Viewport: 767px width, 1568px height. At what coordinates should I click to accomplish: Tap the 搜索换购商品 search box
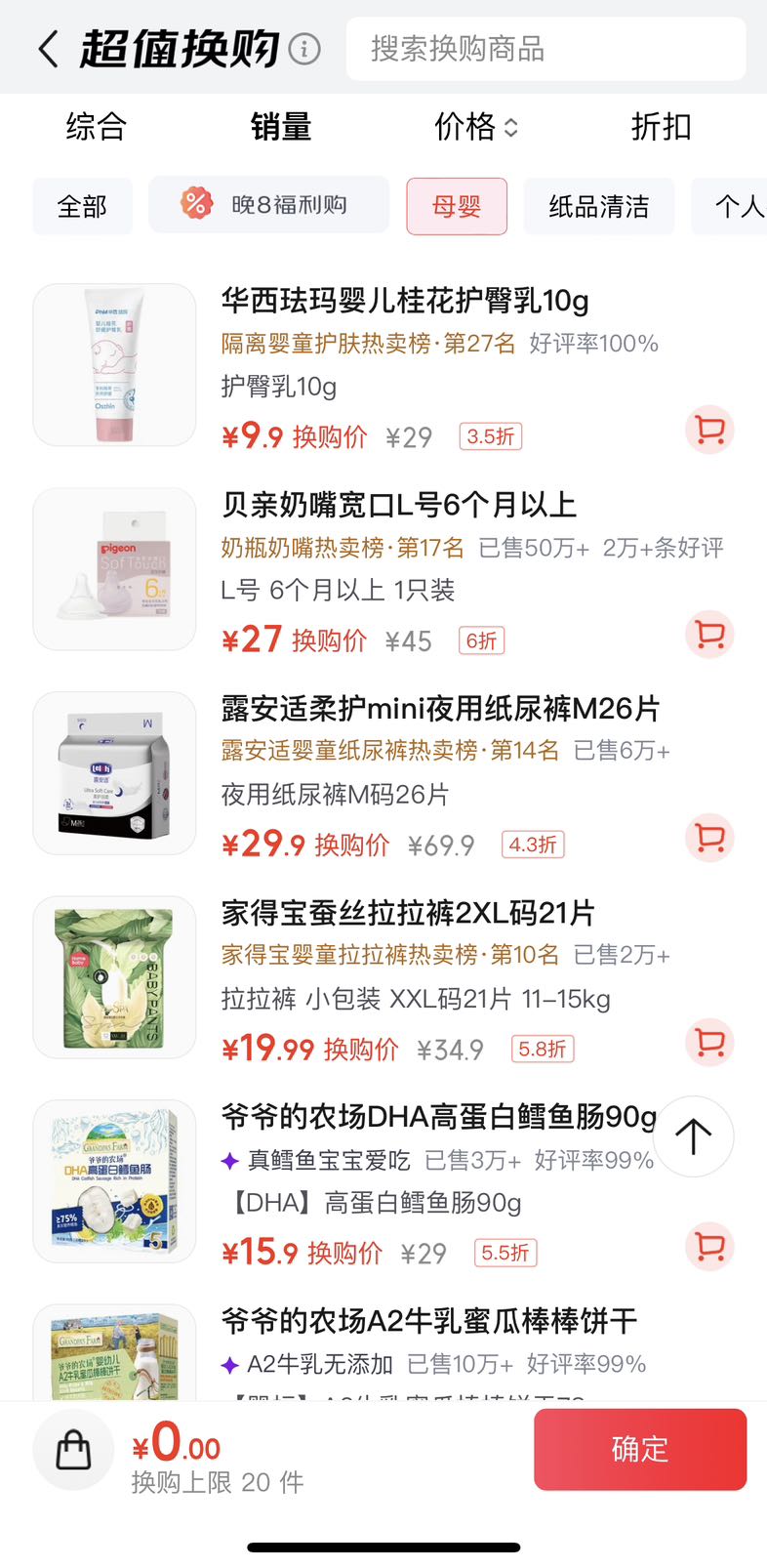coord(545,49)
